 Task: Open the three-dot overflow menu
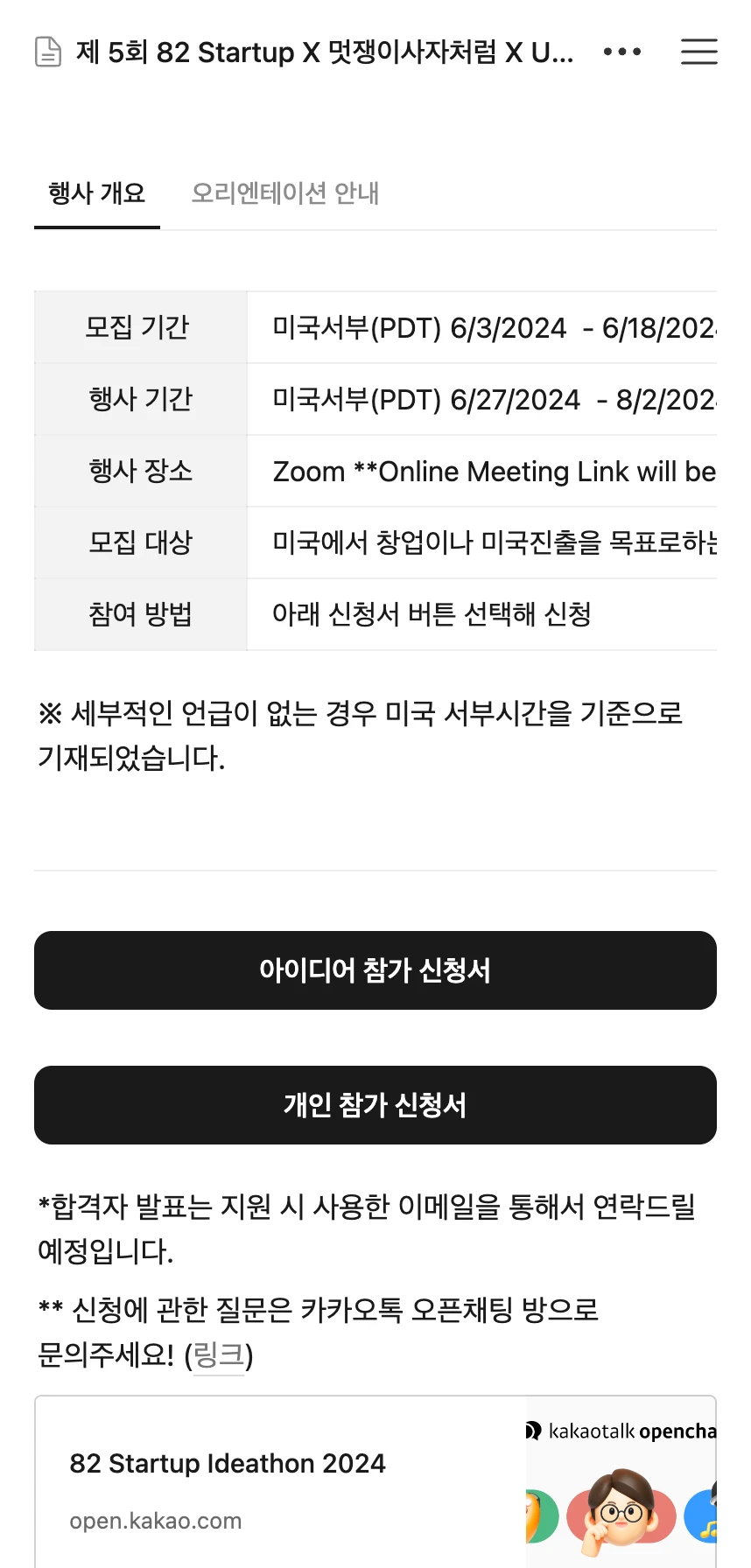pos(622,52)
